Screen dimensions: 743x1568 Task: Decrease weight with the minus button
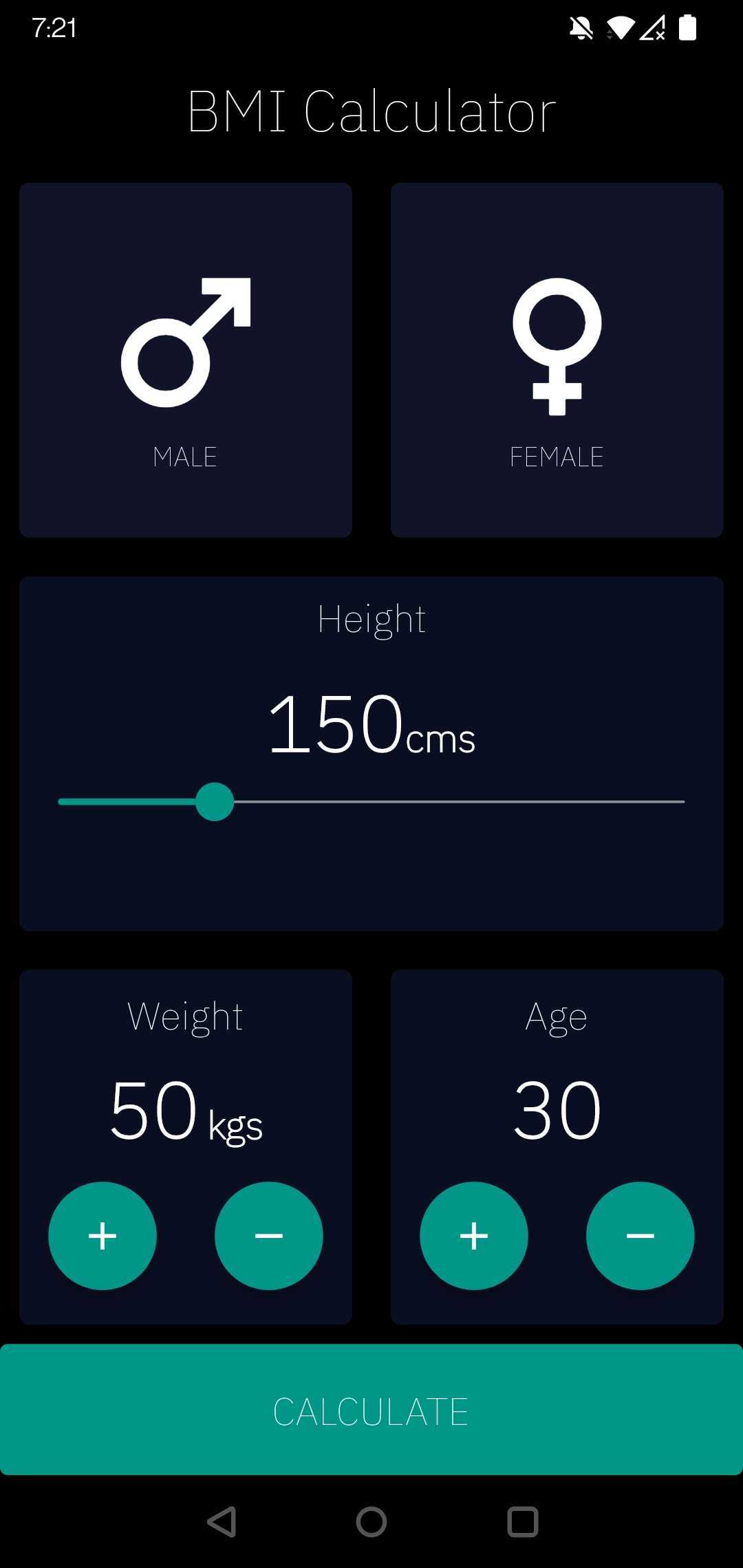(x=269, y=1236)
